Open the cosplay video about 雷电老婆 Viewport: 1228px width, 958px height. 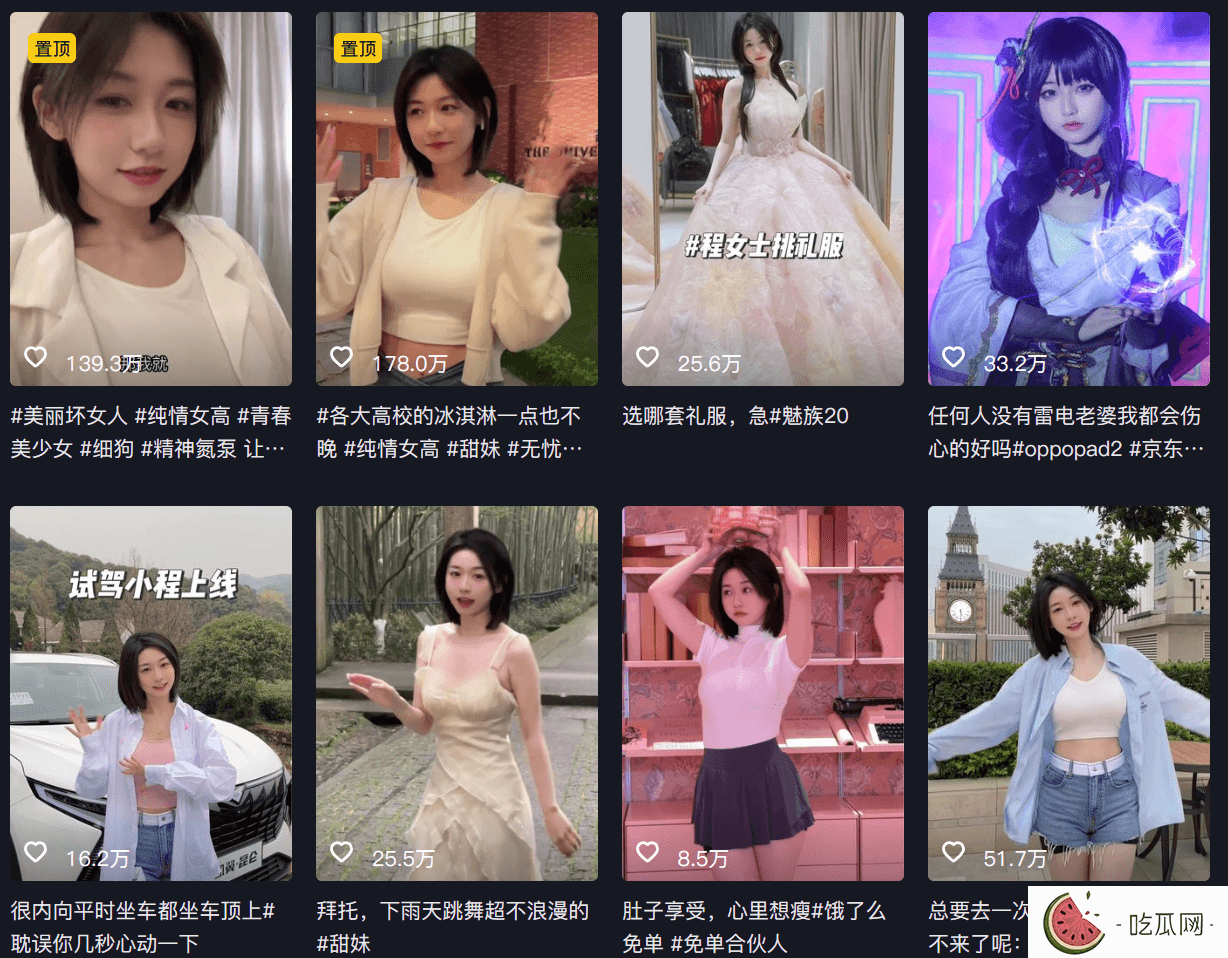pos(1069,198)
